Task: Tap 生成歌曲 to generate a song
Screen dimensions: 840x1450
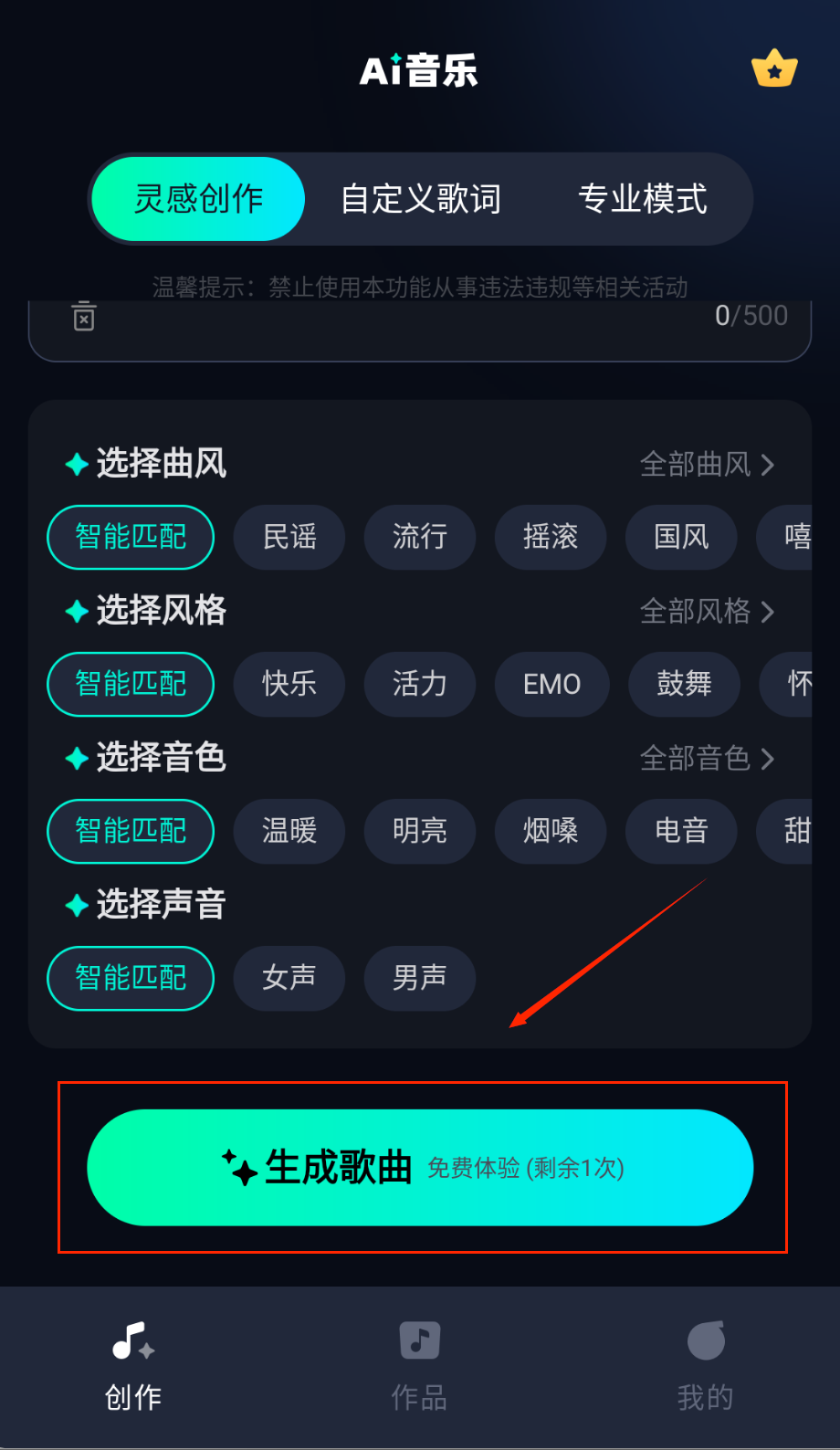Action: point(420,1167)
